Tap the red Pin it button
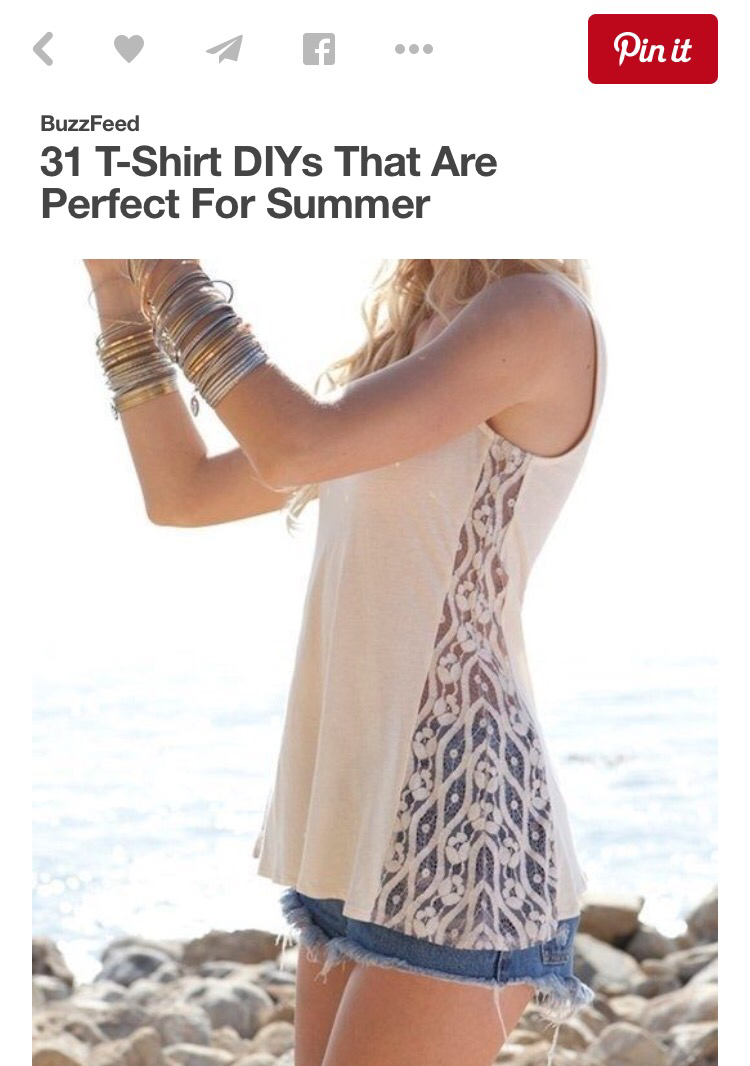The width and height of the screenshot is (750, 1066). click(652, 49)
